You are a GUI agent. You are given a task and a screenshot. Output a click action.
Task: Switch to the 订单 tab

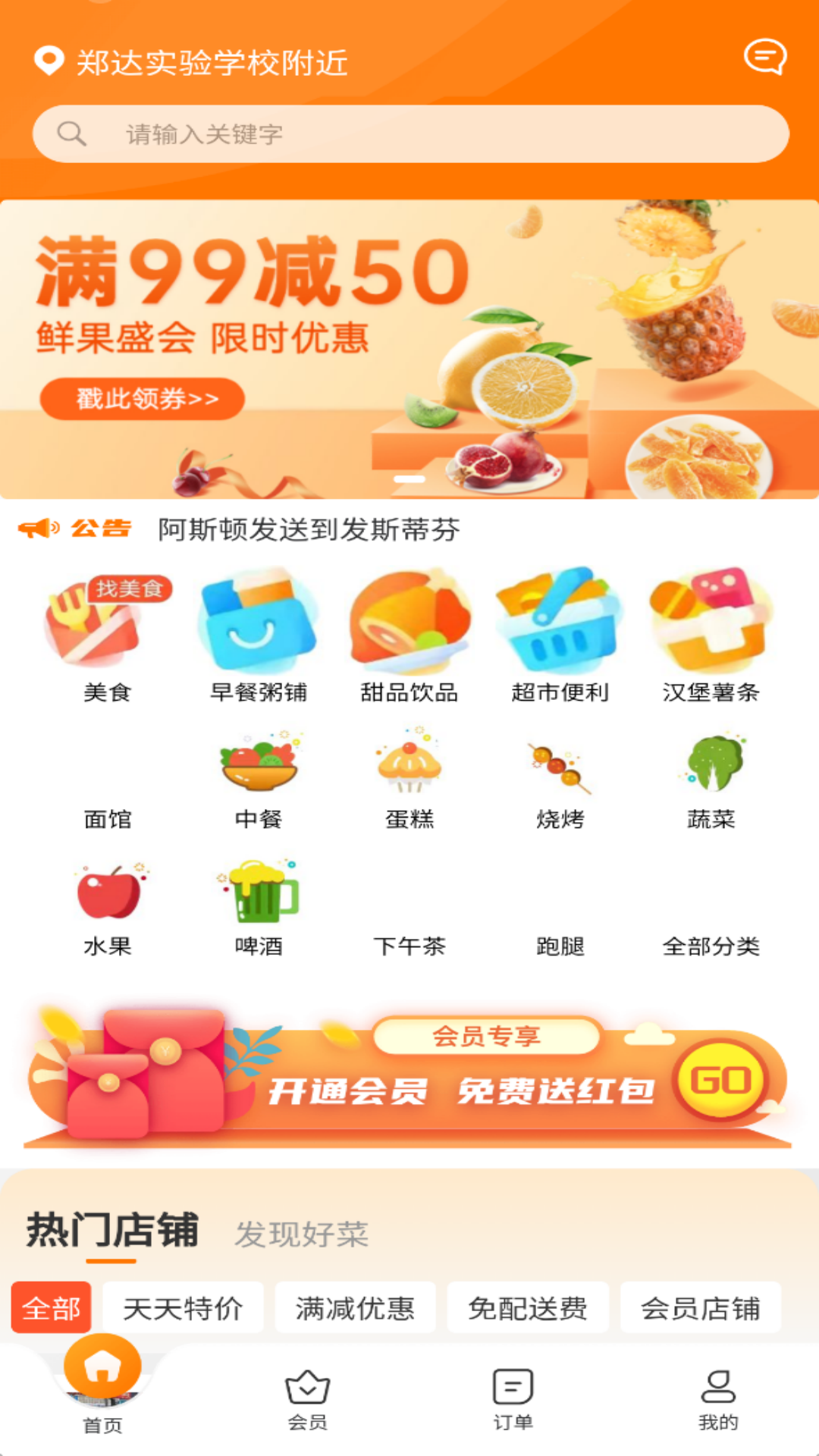513,1400
